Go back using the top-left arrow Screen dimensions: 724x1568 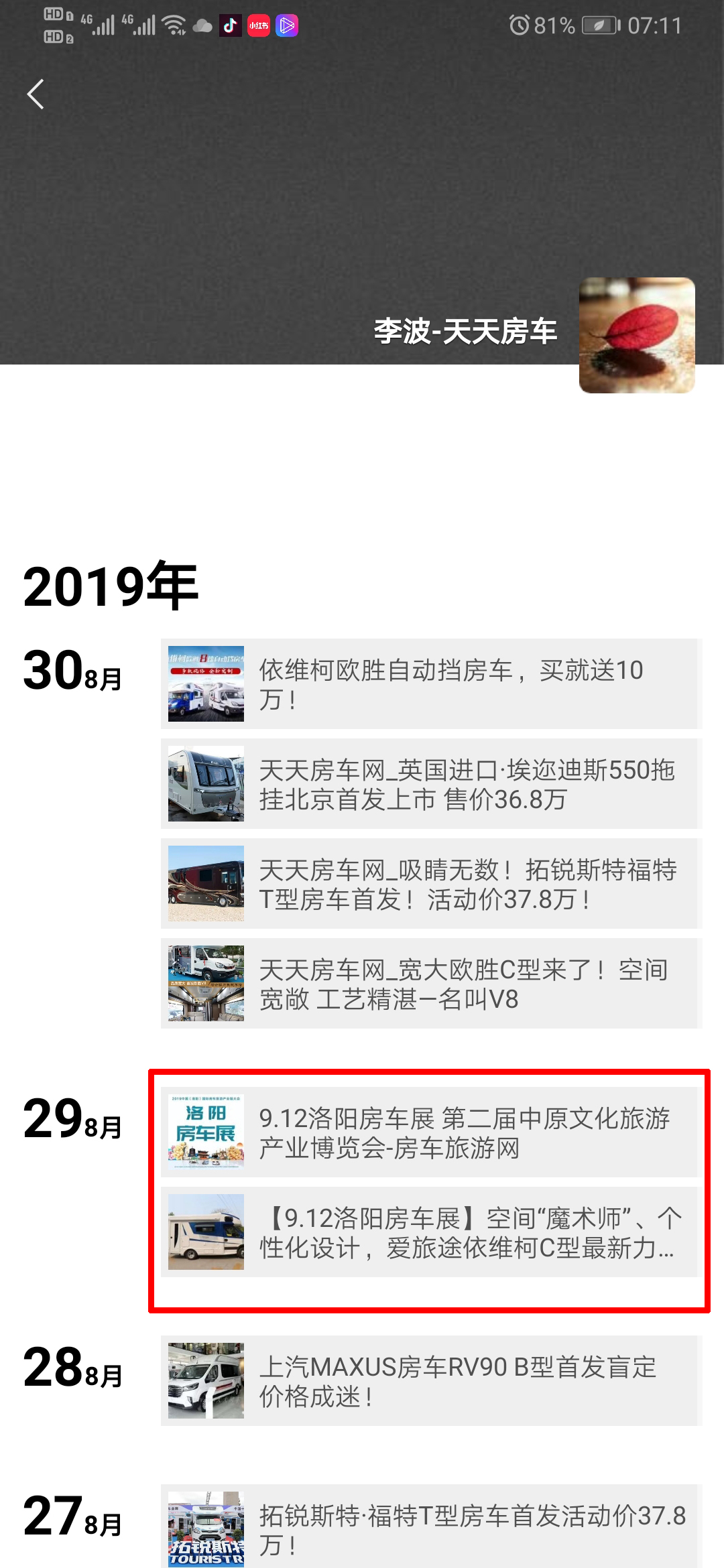(36, 94)
